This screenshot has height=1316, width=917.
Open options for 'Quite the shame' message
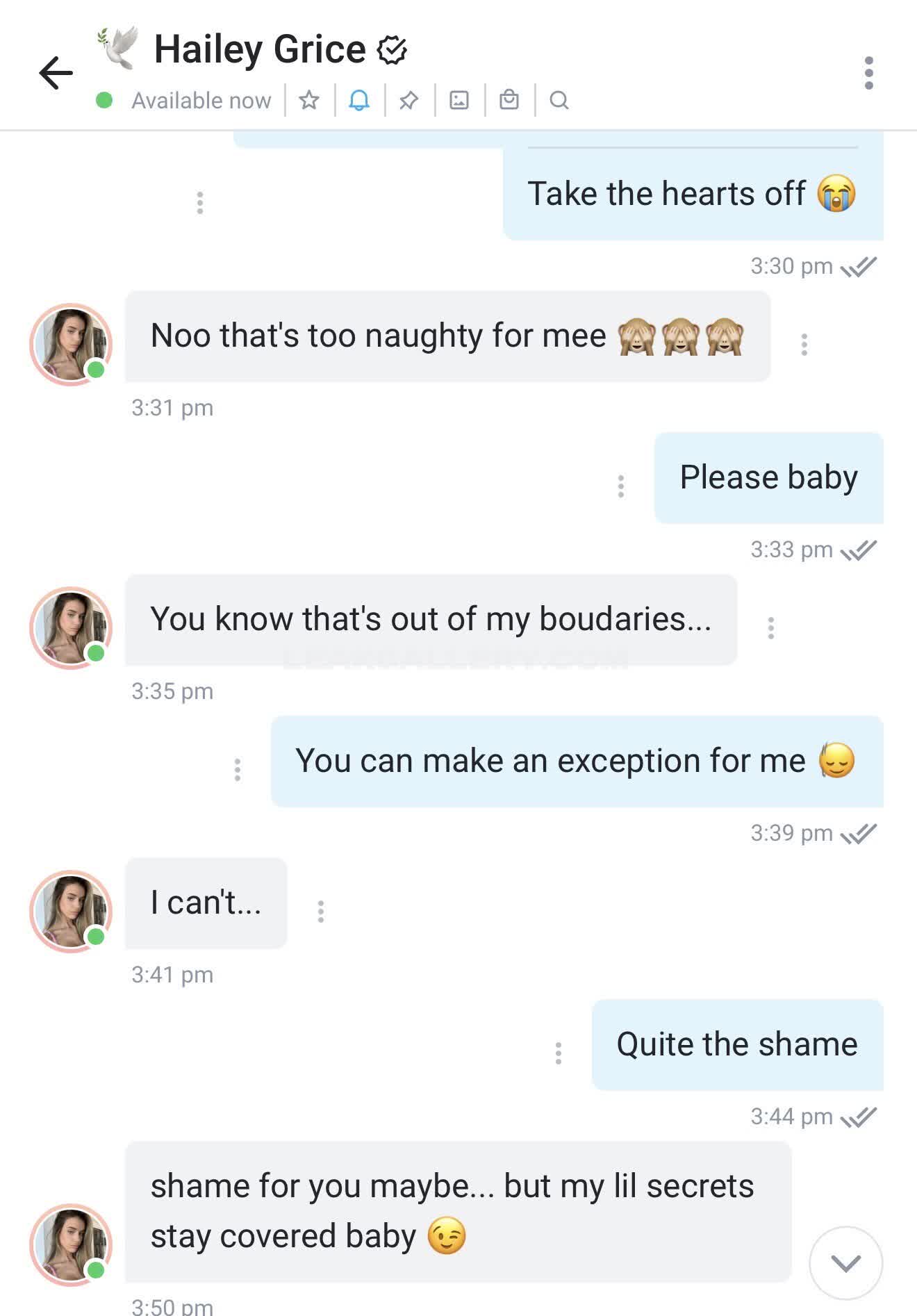(x=559, y=1053)
